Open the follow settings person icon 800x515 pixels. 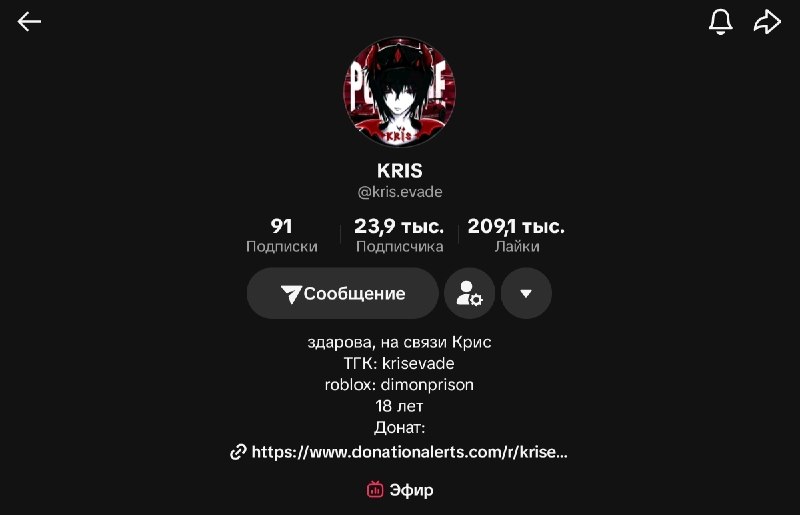469,293
